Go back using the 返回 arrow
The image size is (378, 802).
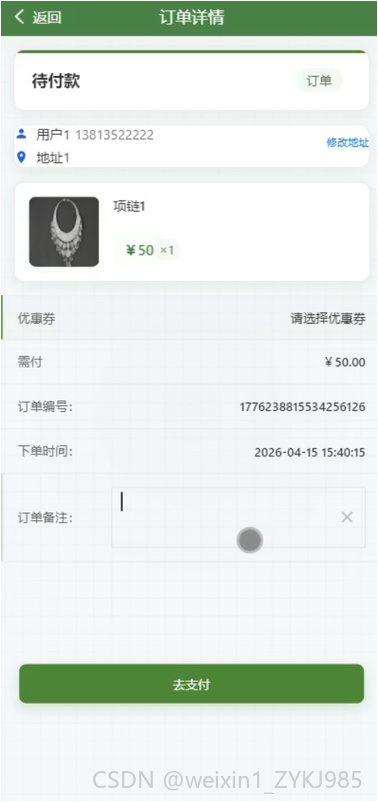[x=37, y=17]
